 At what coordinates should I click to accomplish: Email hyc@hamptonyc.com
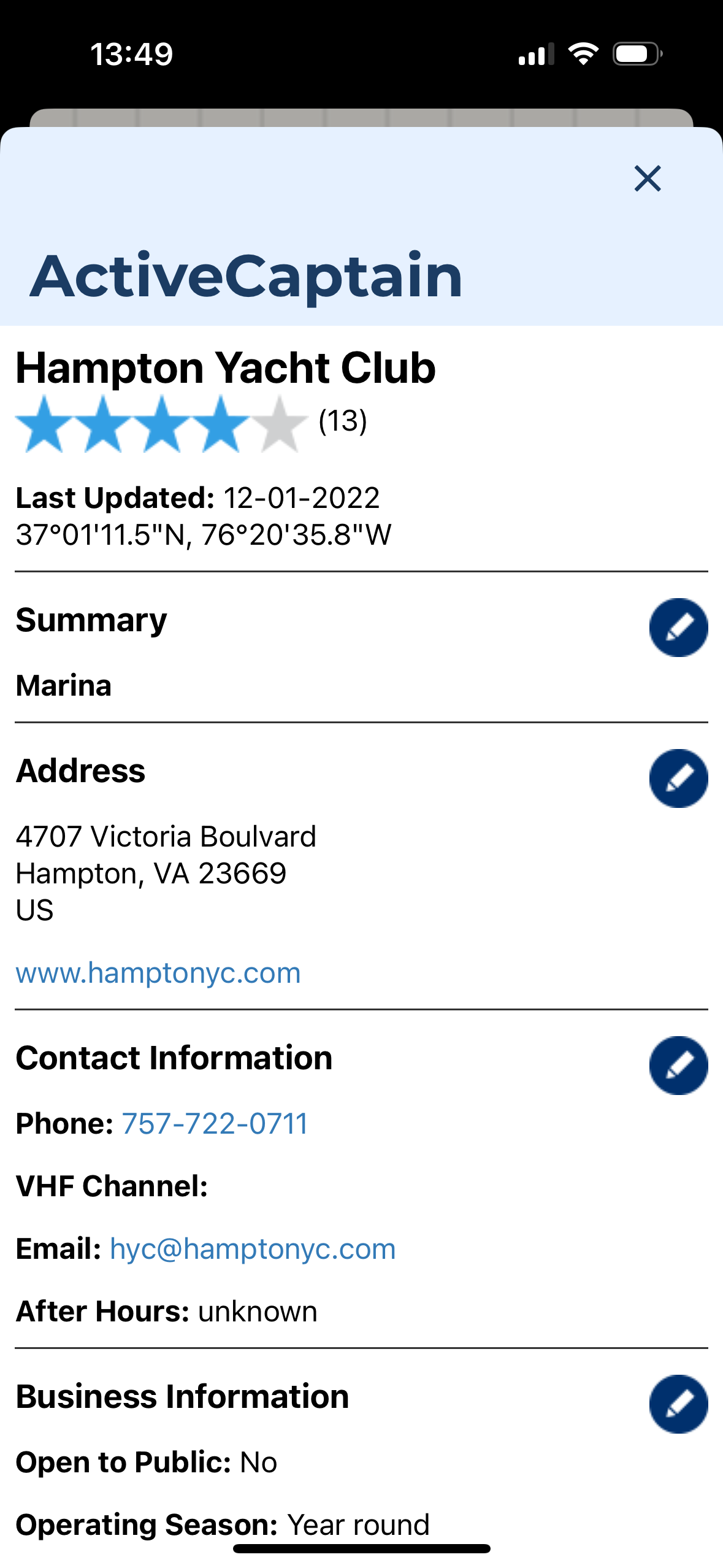point(253,1248)
